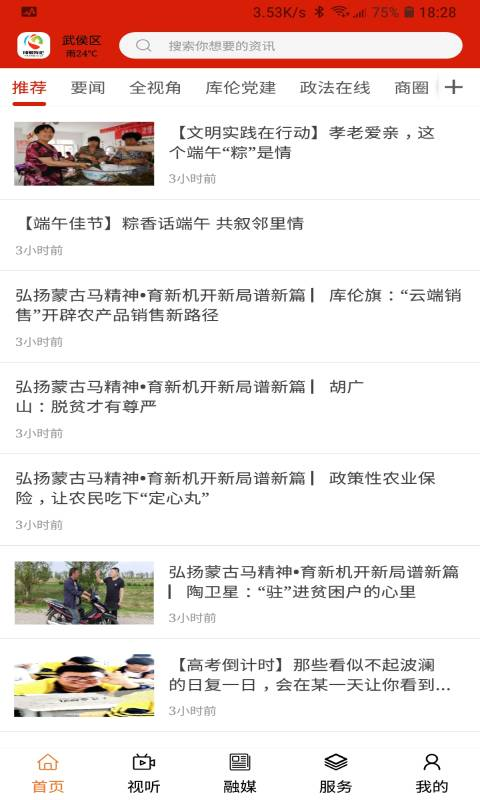
Task: Select the 政法在线 tab
Action: pos(335,88)
